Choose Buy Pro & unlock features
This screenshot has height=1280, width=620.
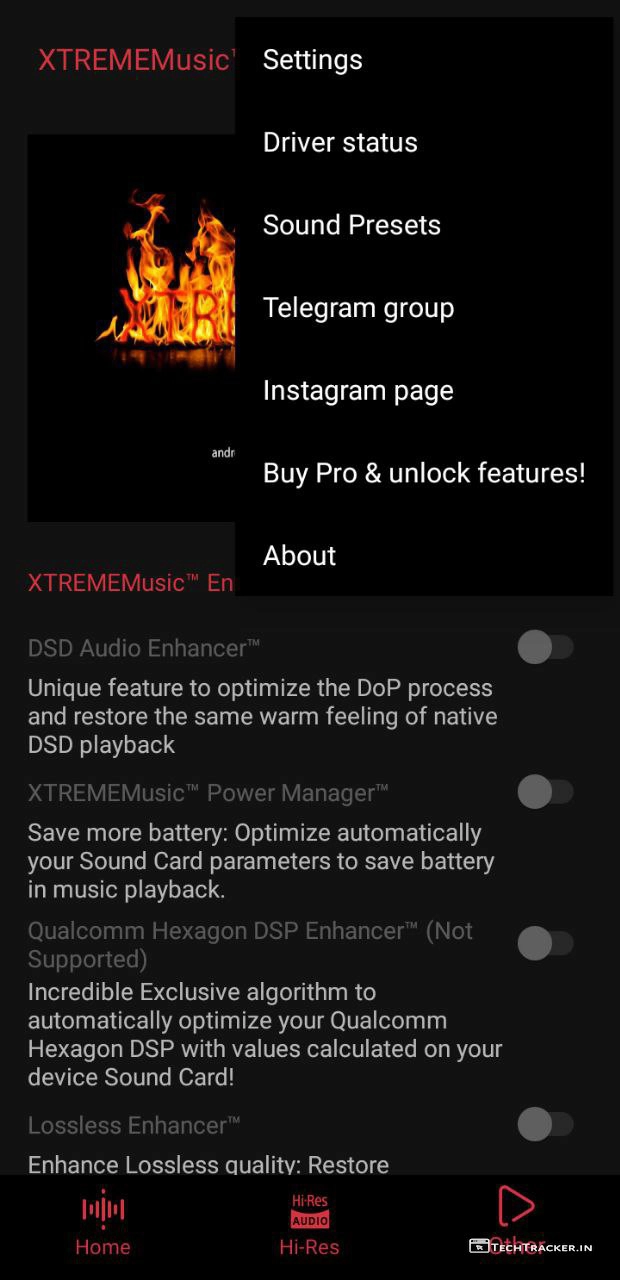pyautogui.click(x=423, y=473)
